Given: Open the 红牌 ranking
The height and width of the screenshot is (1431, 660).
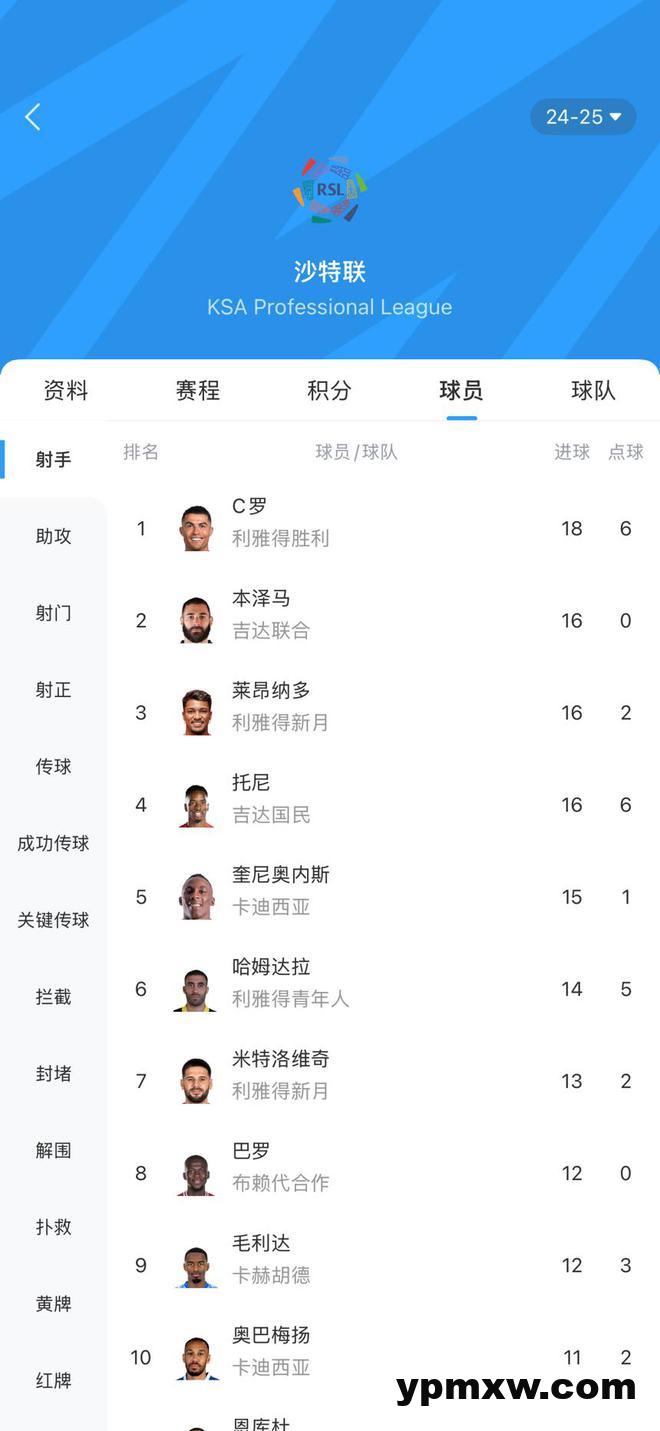Looking at the screenshot, I should 53,1381.
